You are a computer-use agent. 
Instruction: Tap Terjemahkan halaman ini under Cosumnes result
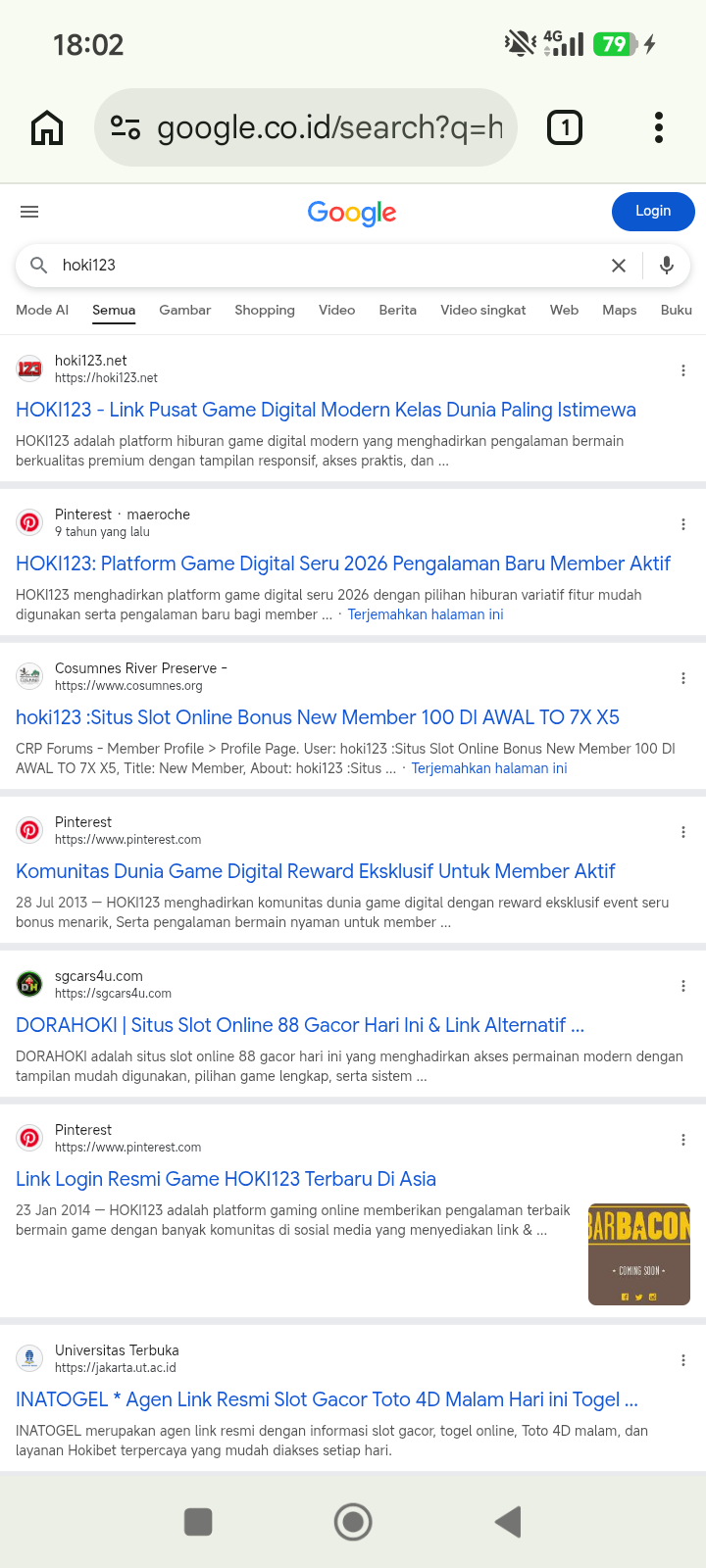(489, 768)
